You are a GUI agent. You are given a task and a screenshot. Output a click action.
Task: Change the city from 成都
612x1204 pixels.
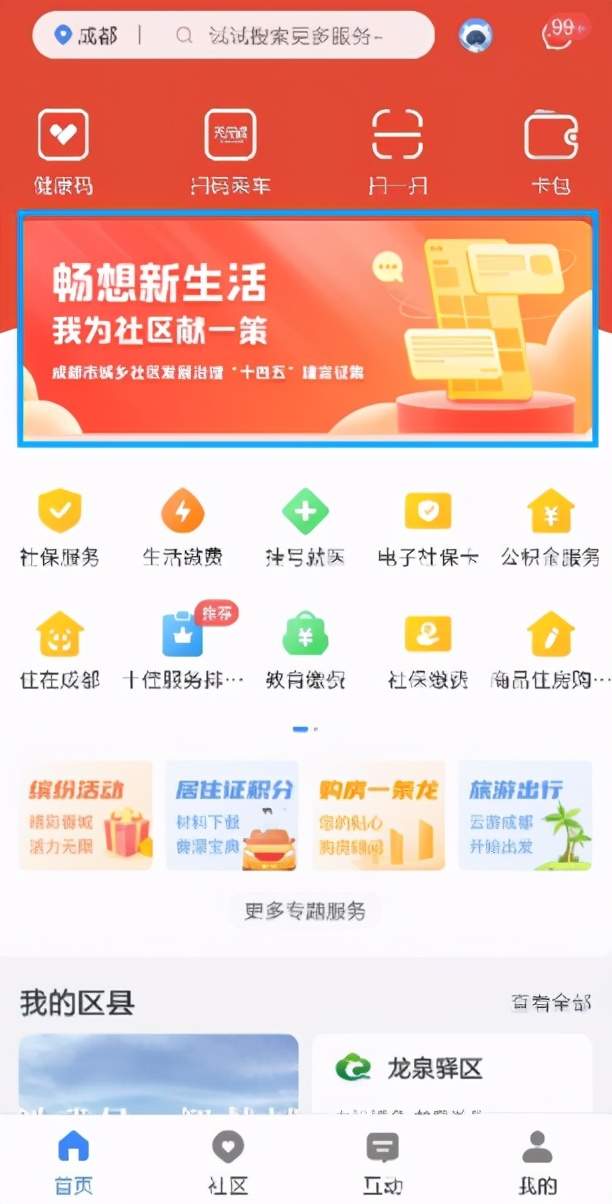pos(87,36)
